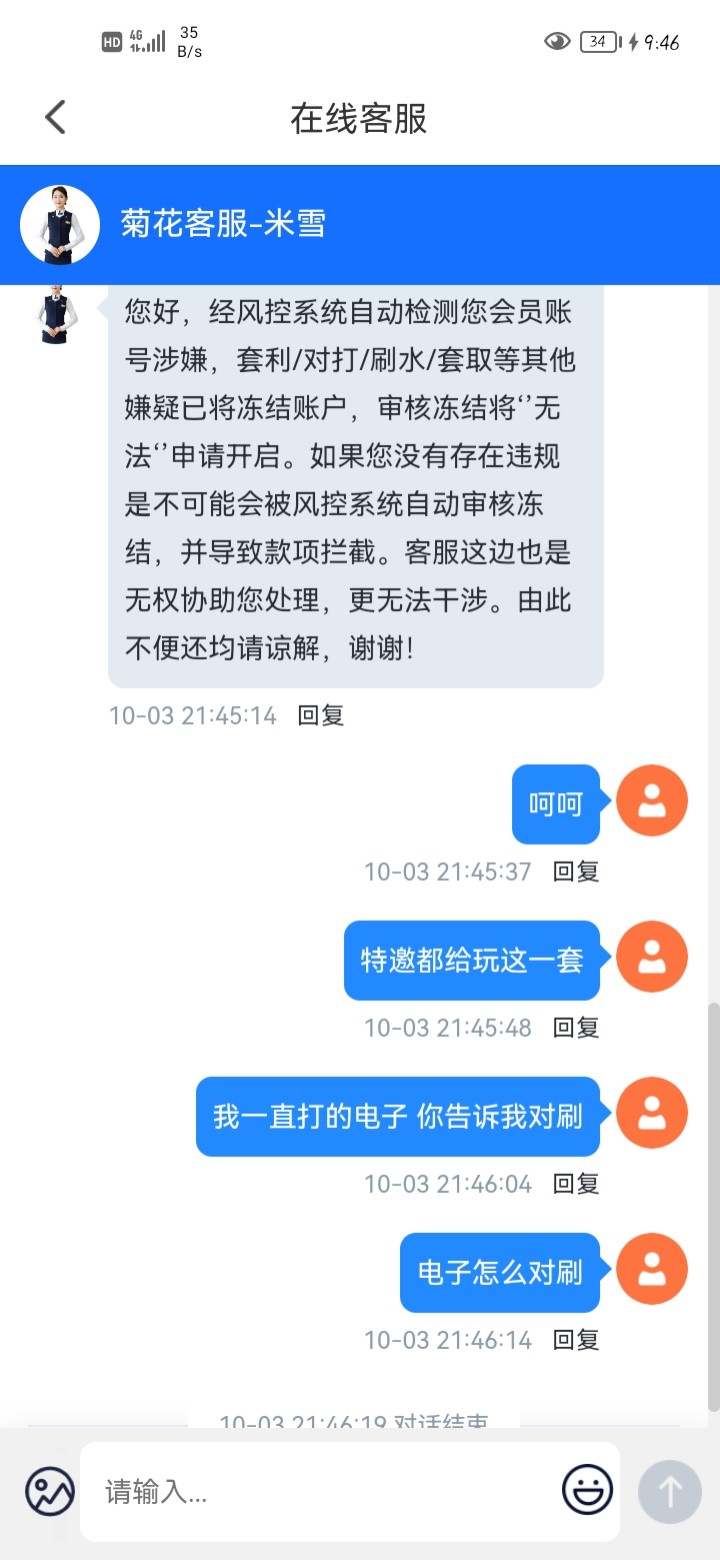Tap the back arrow to leave 在线客服
720x1560 pixels.
click(55, 116)
